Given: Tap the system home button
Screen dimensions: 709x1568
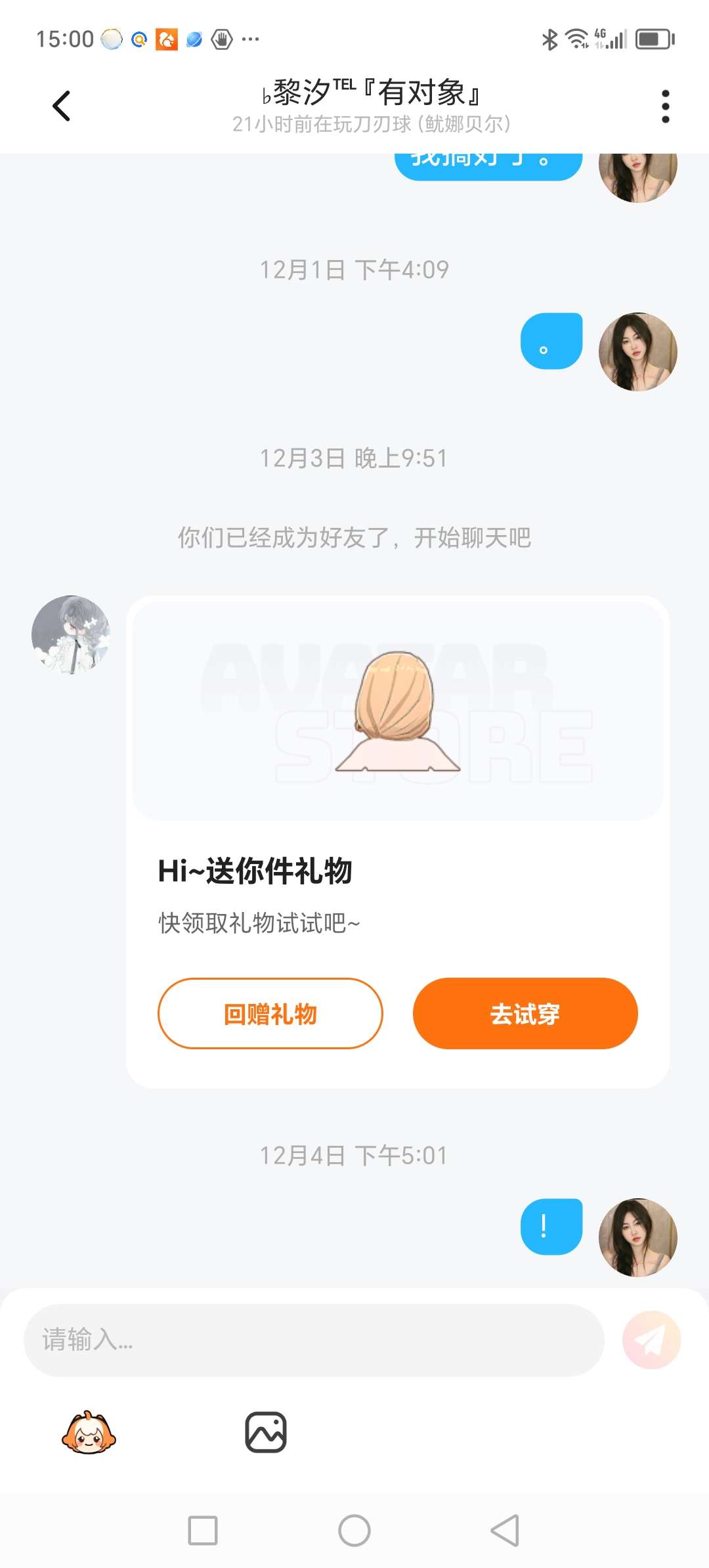Looking at the screenshot, I should pos(354,1531).
